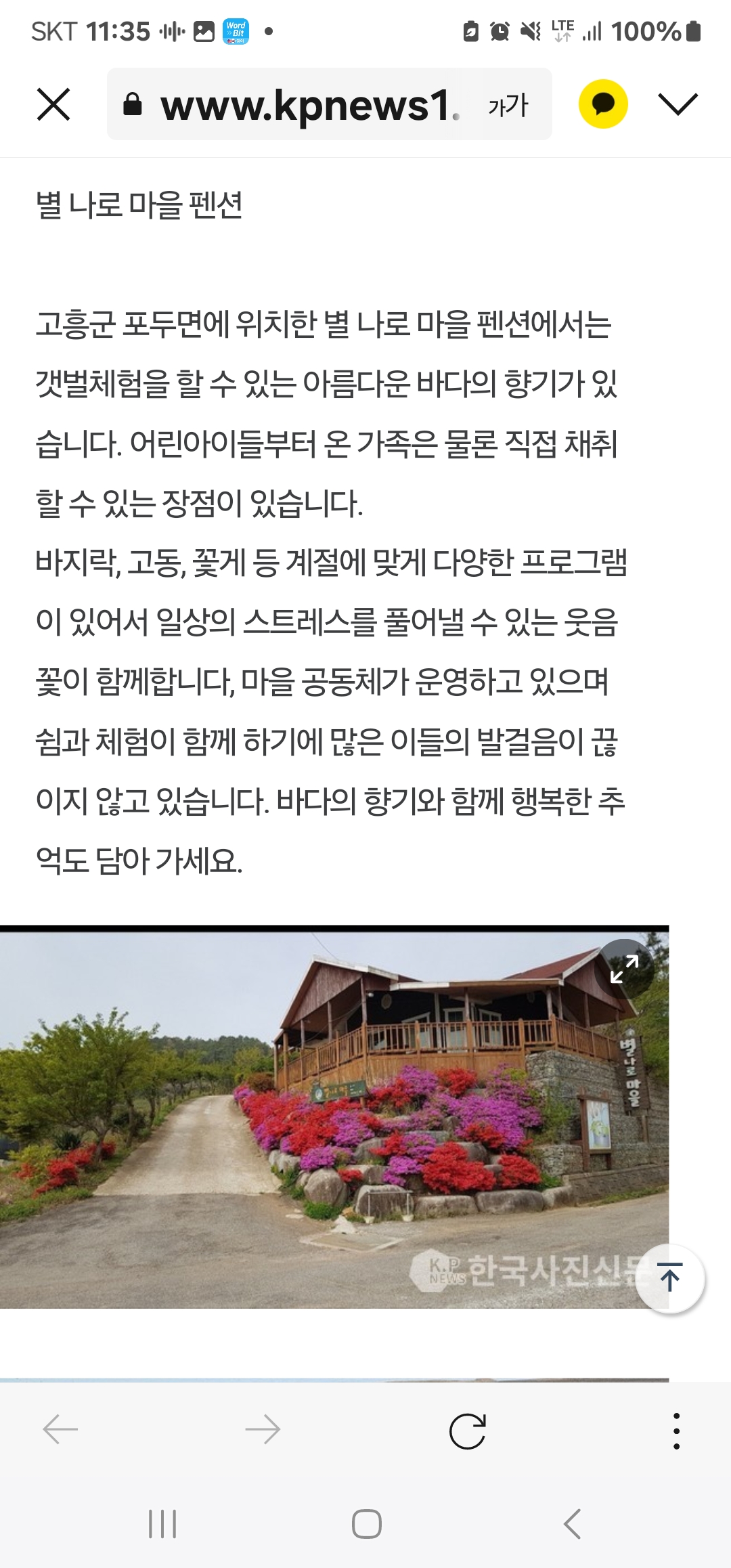Reload the current page
Image resolution: width=731 pixels, height=1568 pixels.
click(467, 1431)
